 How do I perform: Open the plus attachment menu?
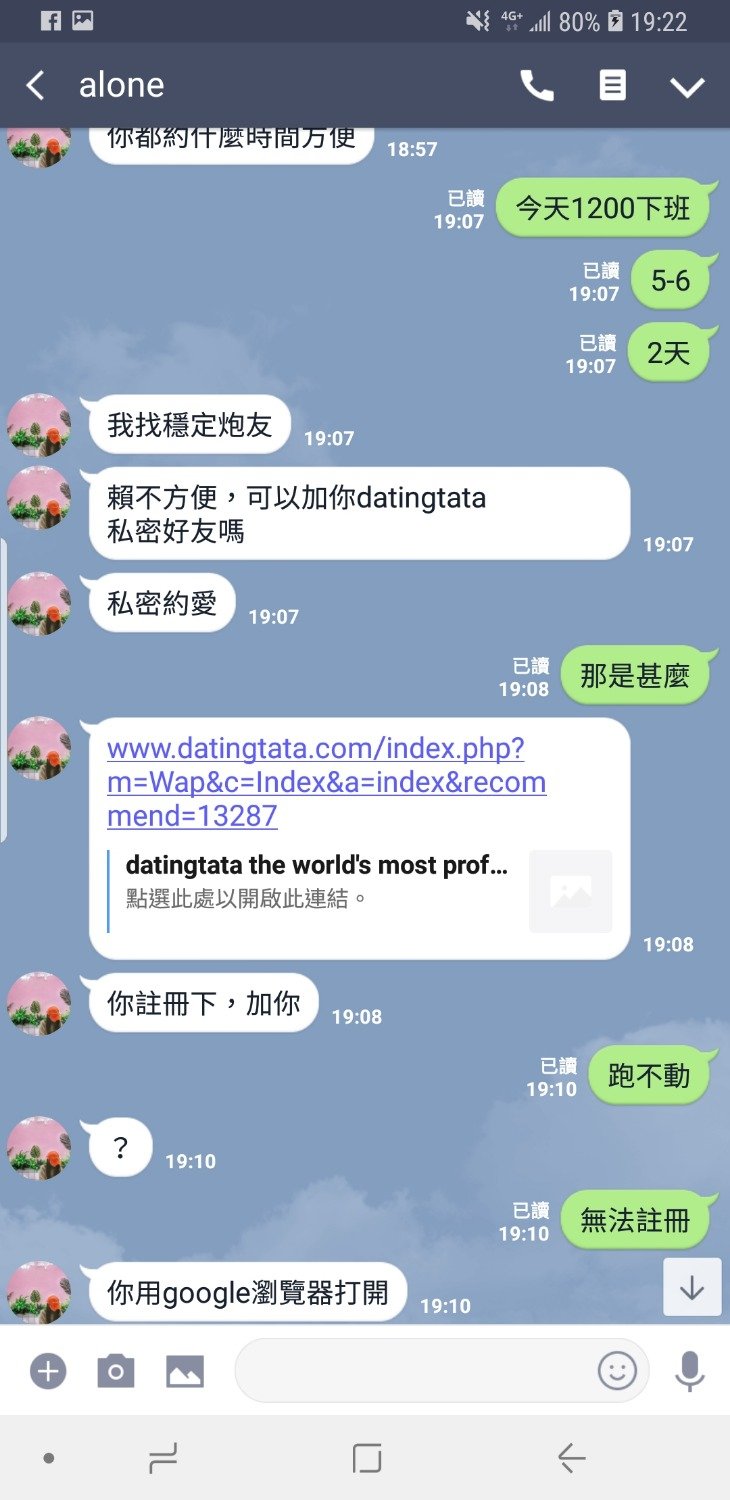coord(48,1371)
